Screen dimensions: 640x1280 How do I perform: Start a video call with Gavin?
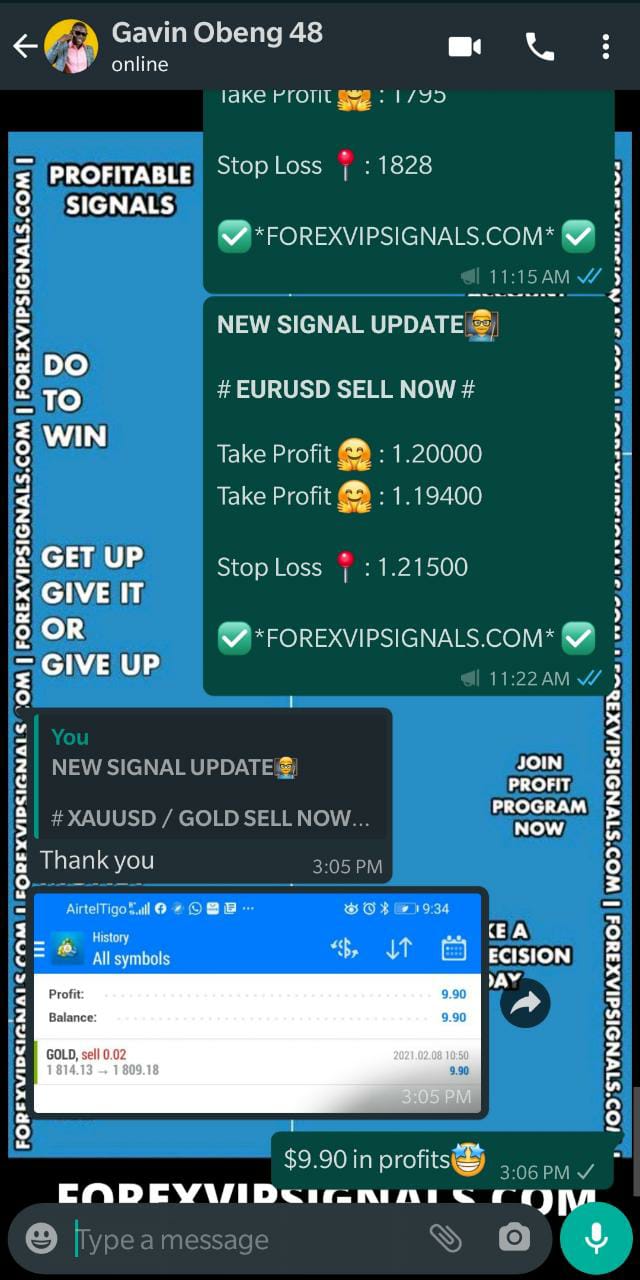[464, 47]
